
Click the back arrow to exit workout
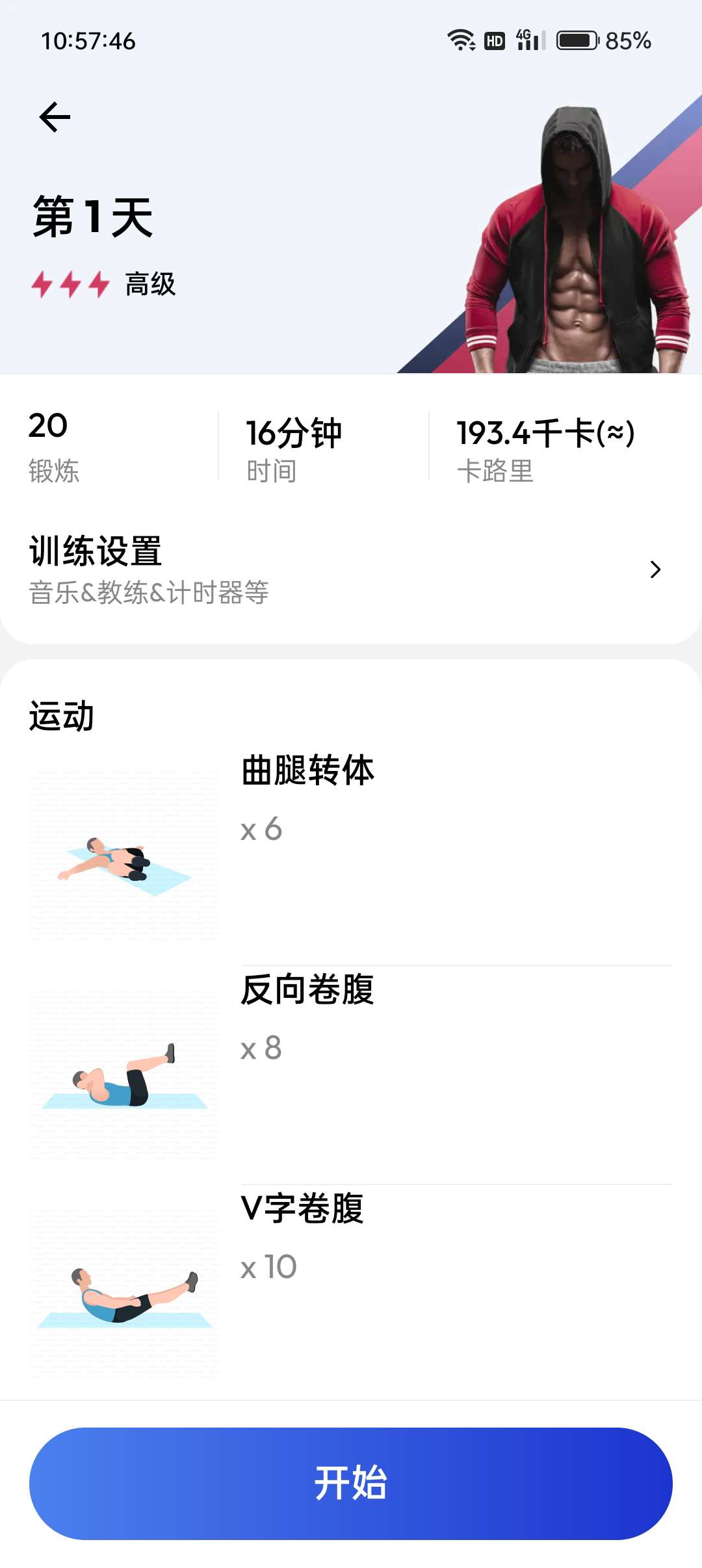point(55,116)
